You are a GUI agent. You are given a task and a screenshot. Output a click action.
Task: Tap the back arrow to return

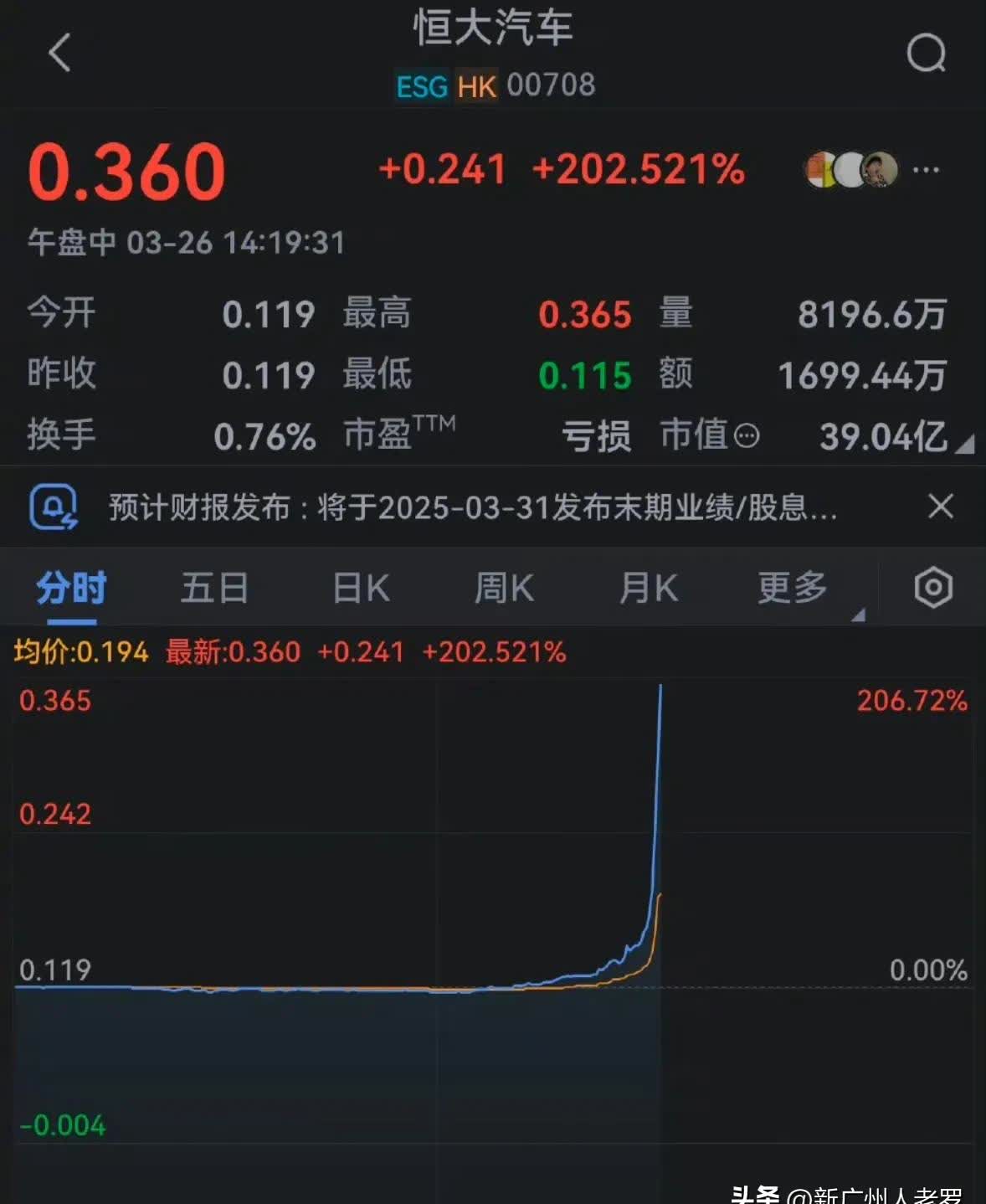(x=59, y=52)
